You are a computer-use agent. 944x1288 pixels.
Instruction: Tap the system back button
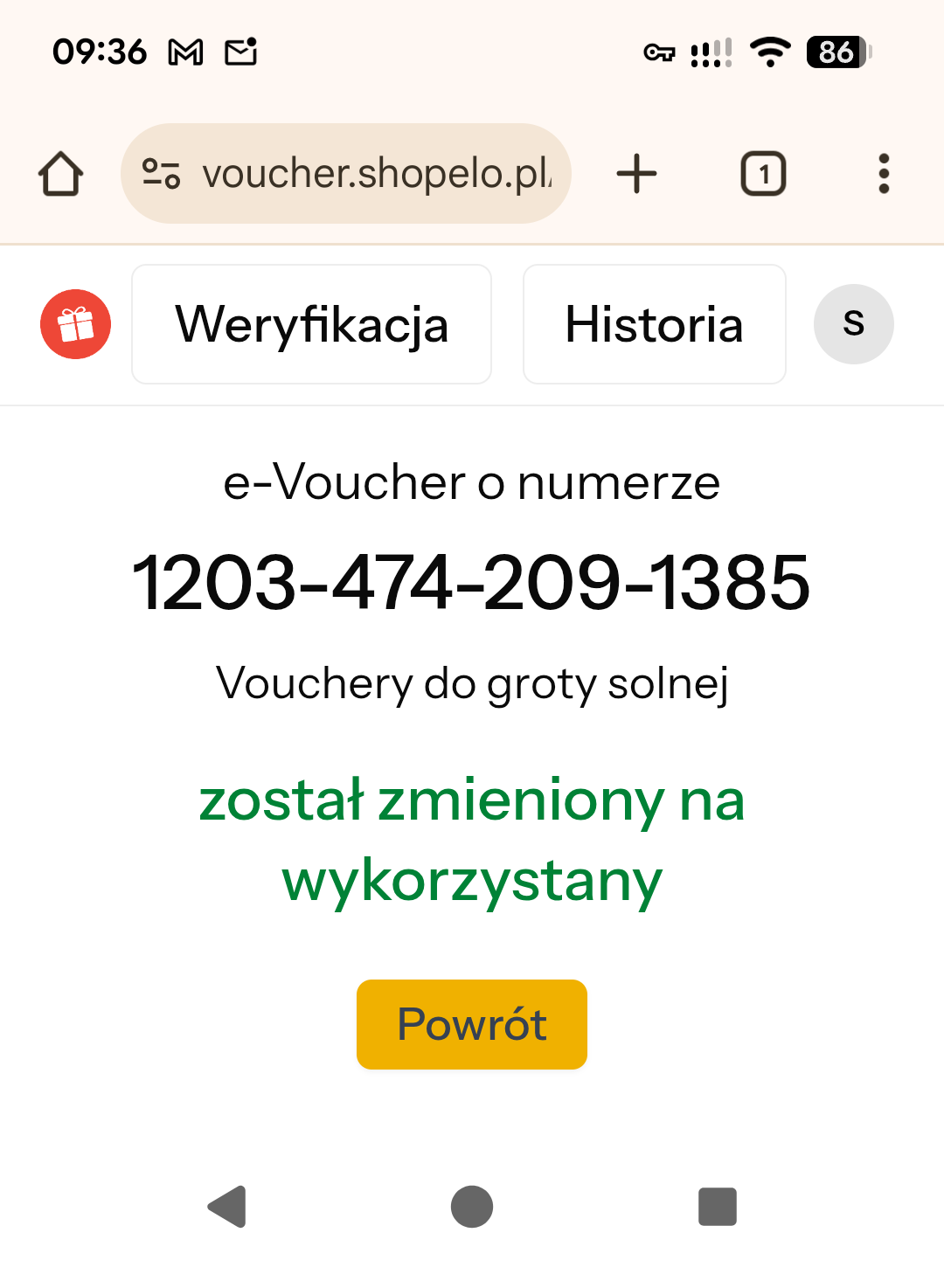pos(227,1207)
